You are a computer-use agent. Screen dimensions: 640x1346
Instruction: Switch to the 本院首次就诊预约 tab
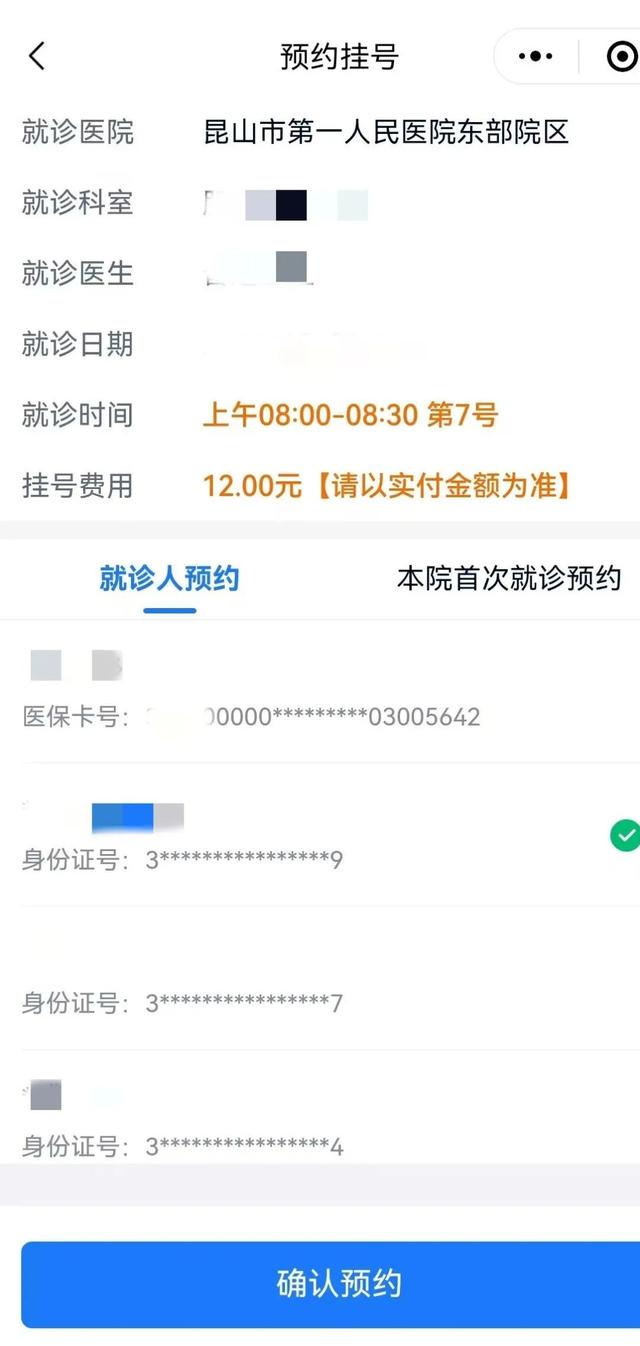tap(508, 578)
